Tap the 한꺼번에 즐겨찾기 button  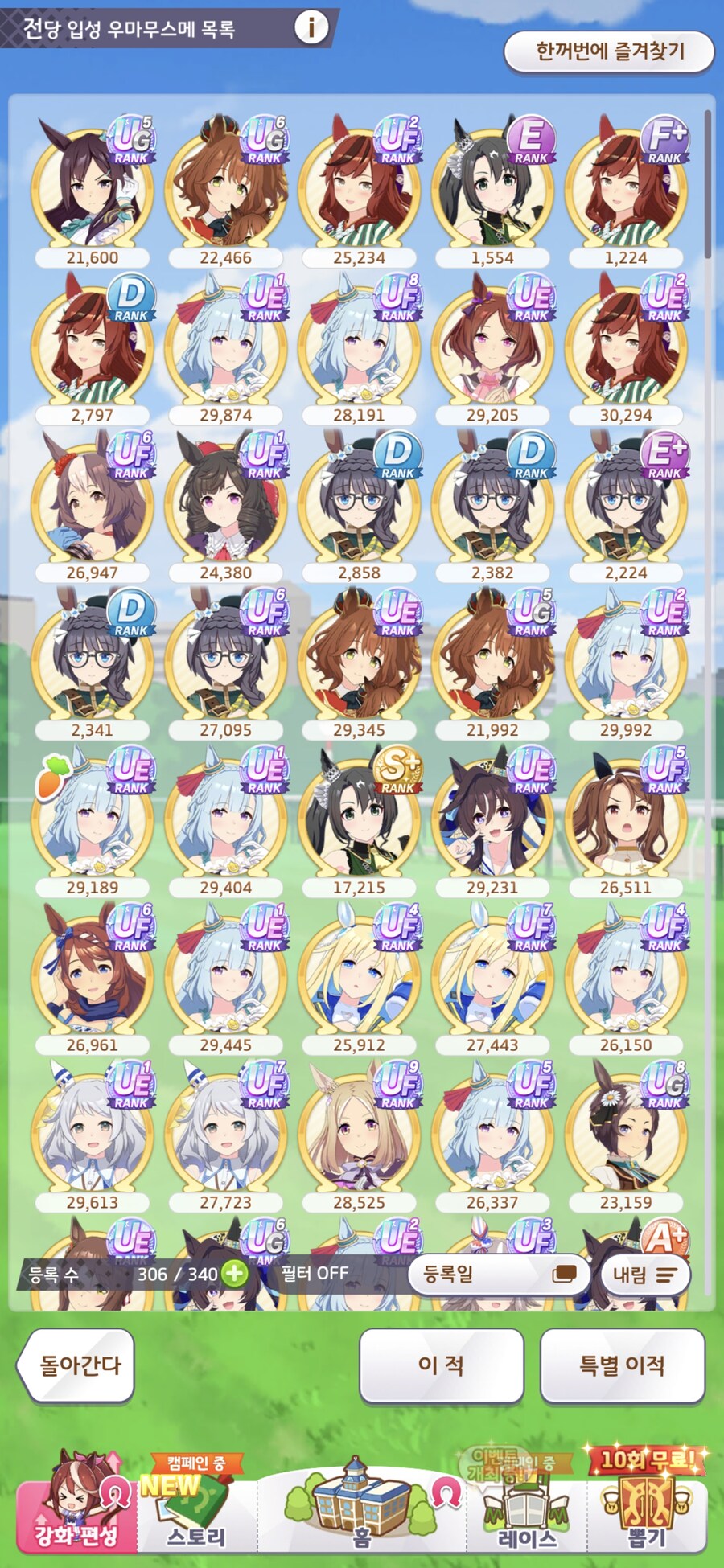point(609,52)
